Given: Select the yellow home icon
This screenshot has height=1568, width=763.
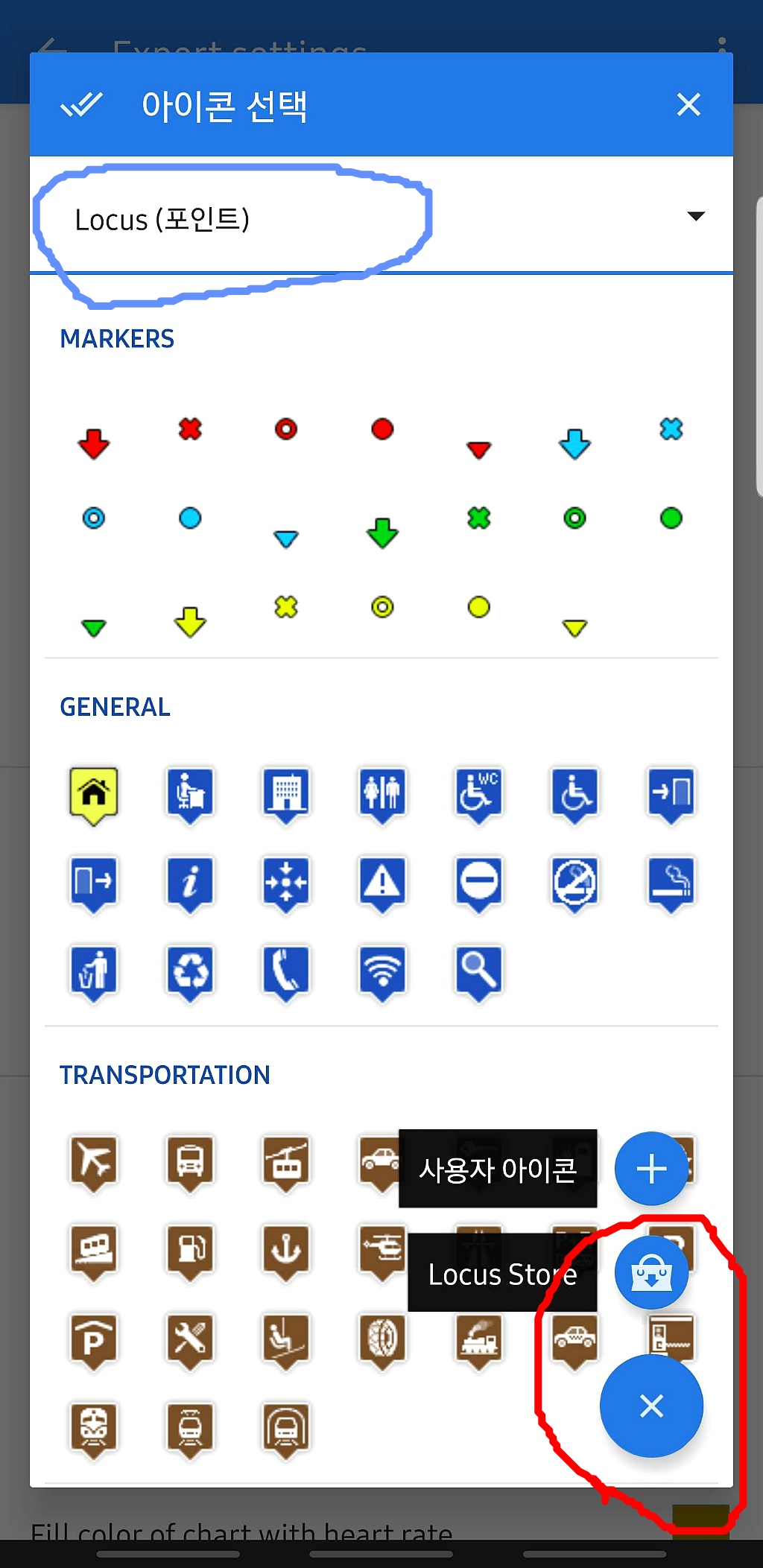Looking at the screenshot, I should click(x=94, y=793).
